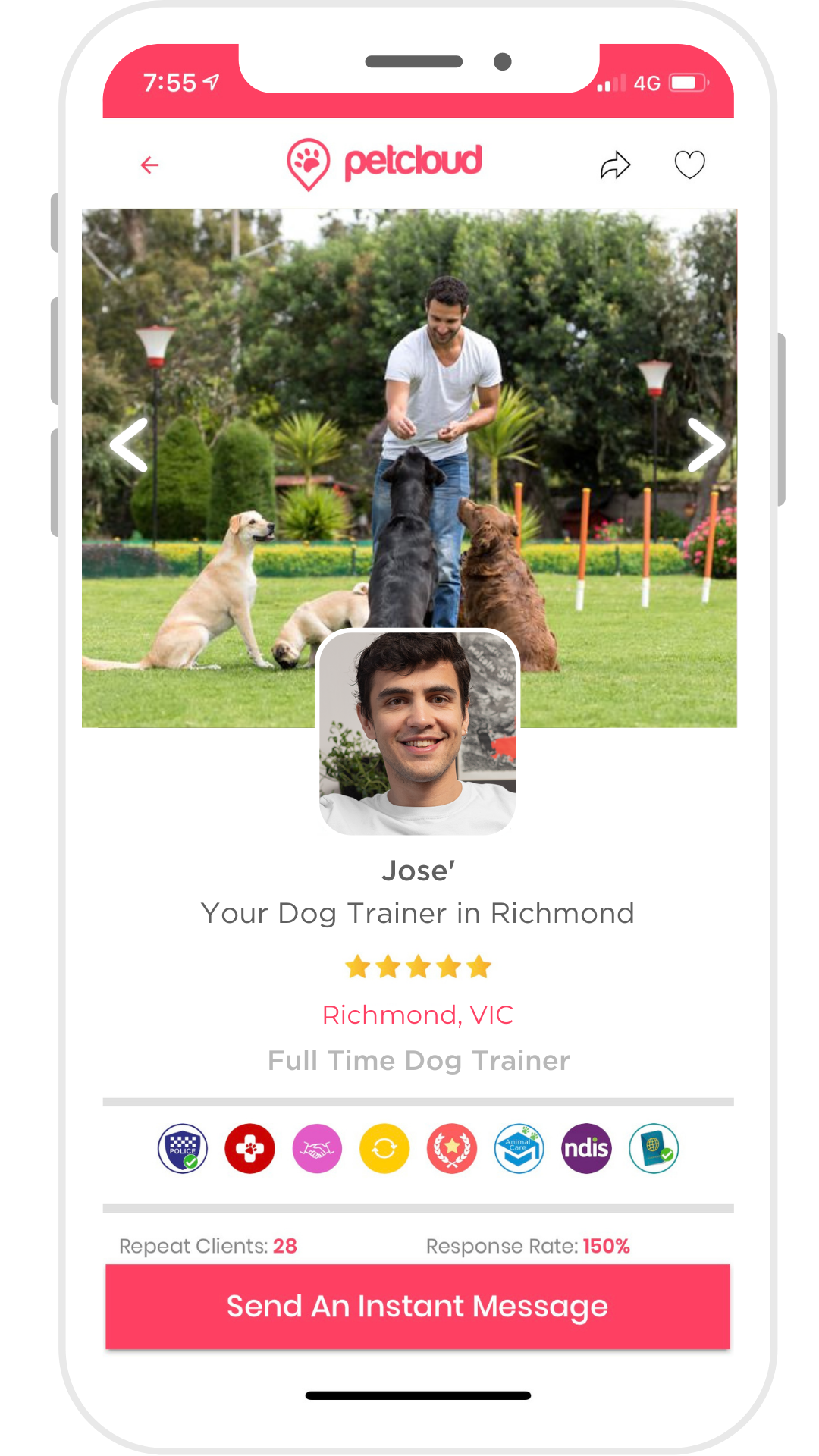819x1456 pixels.
Task: Show the next gallery photo
Action: [x=705, y=445]
